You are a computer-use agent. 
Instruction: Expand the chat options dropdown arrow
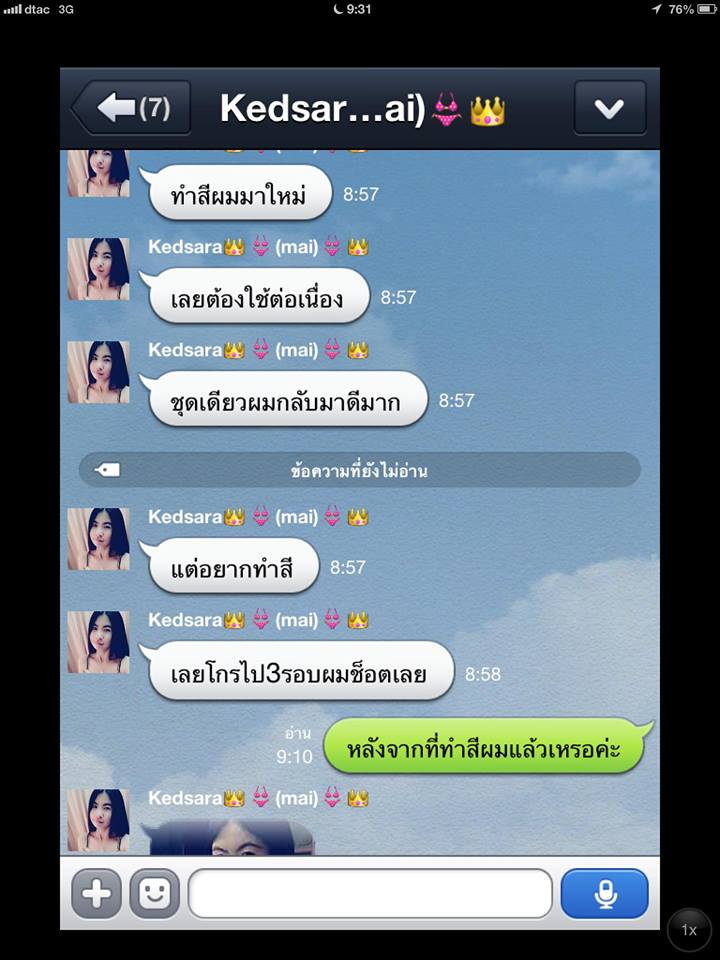point(609,108)
